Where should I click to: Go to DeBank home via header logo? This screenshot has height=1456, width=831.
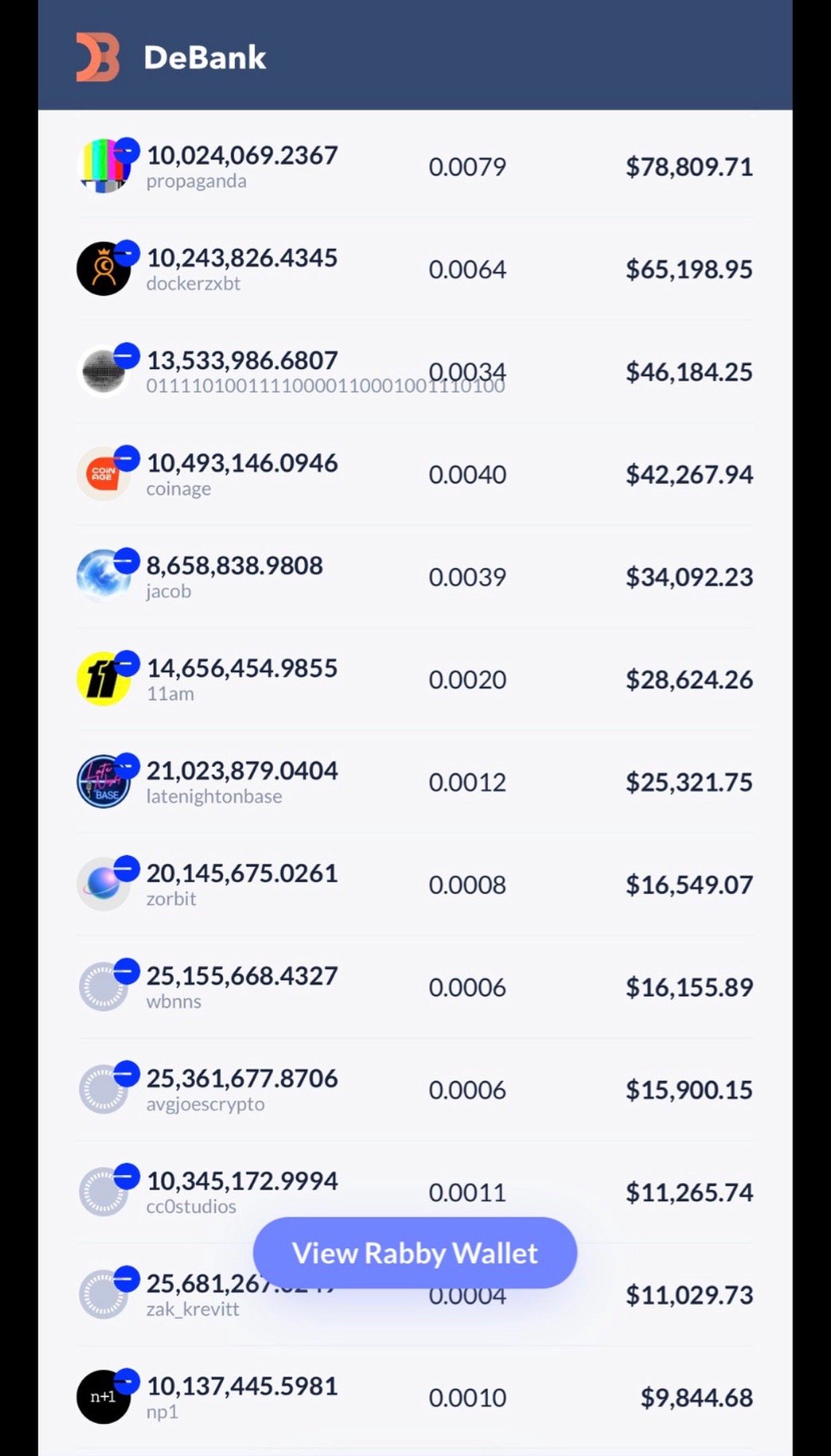point(171,57)
